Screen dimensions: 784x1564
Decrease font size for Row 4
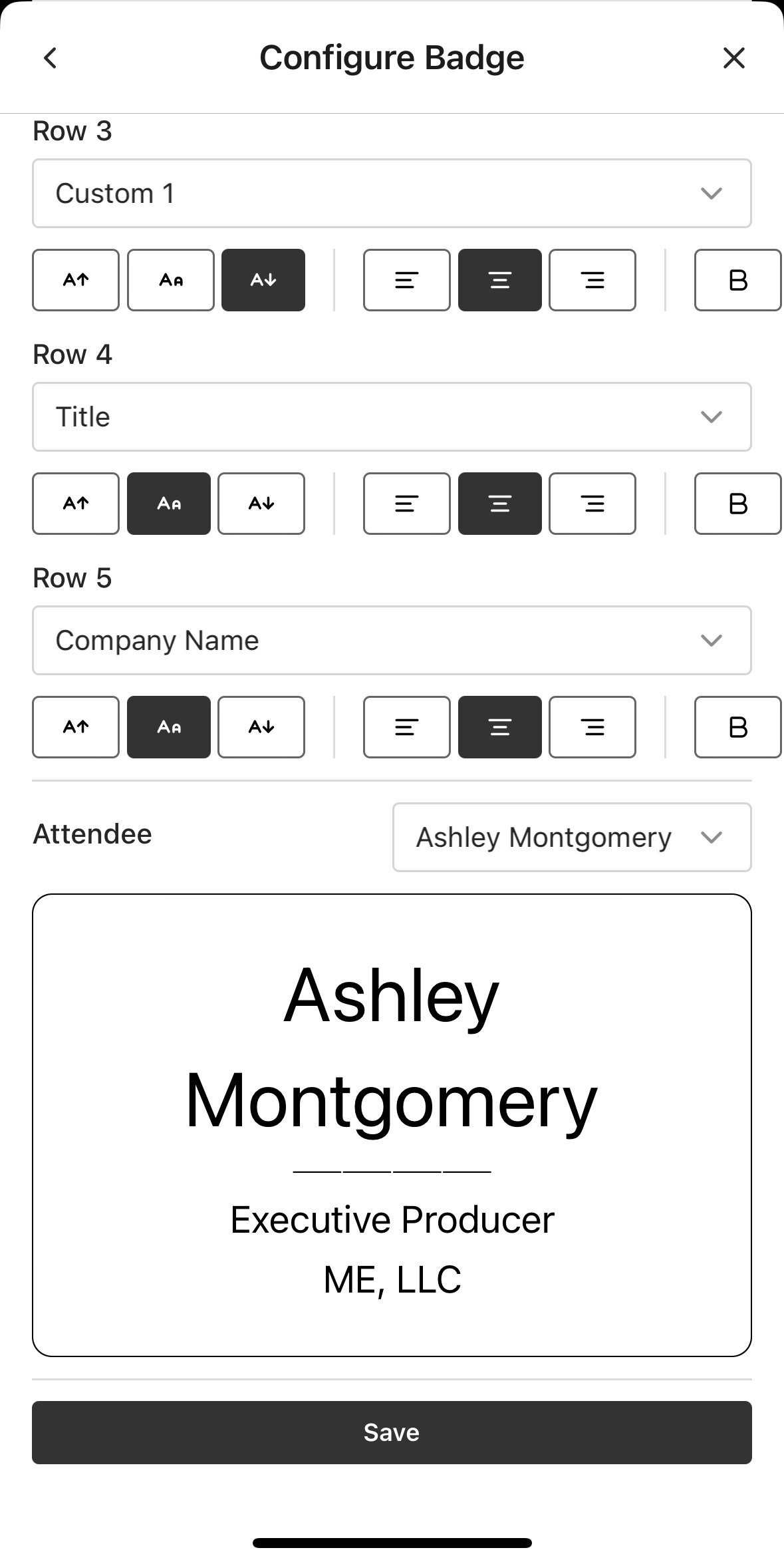(x=261, y=504)
